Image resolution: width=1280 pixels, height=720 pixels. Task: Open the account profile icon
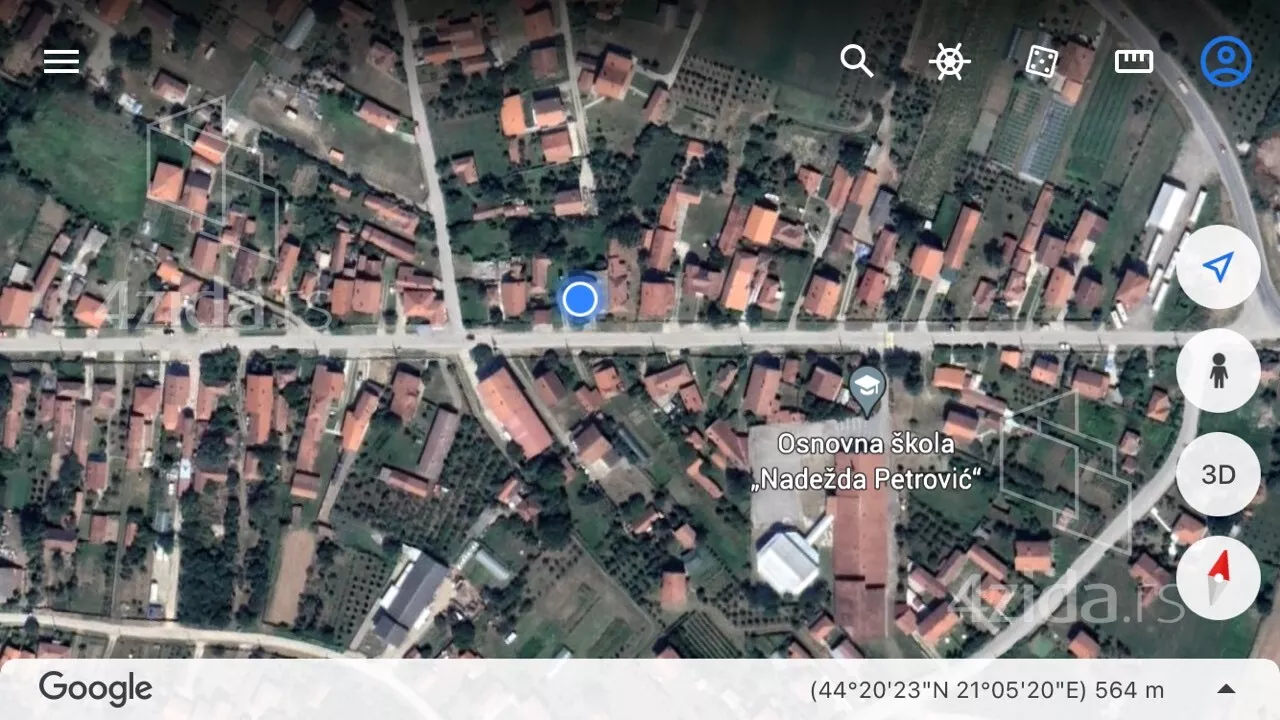1226,61
